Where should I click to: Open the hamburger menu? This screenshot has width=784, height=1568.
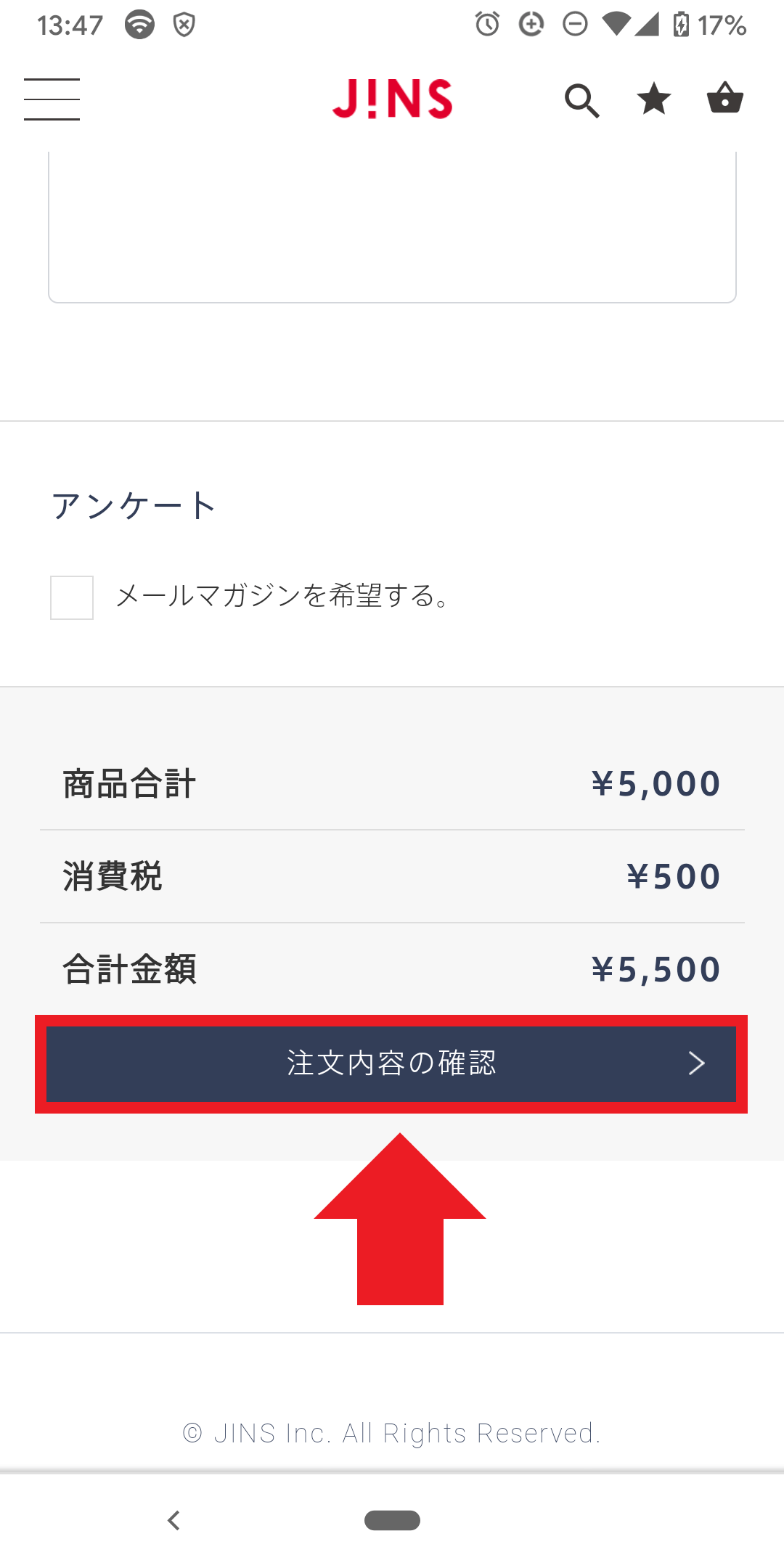pos(52,99)
